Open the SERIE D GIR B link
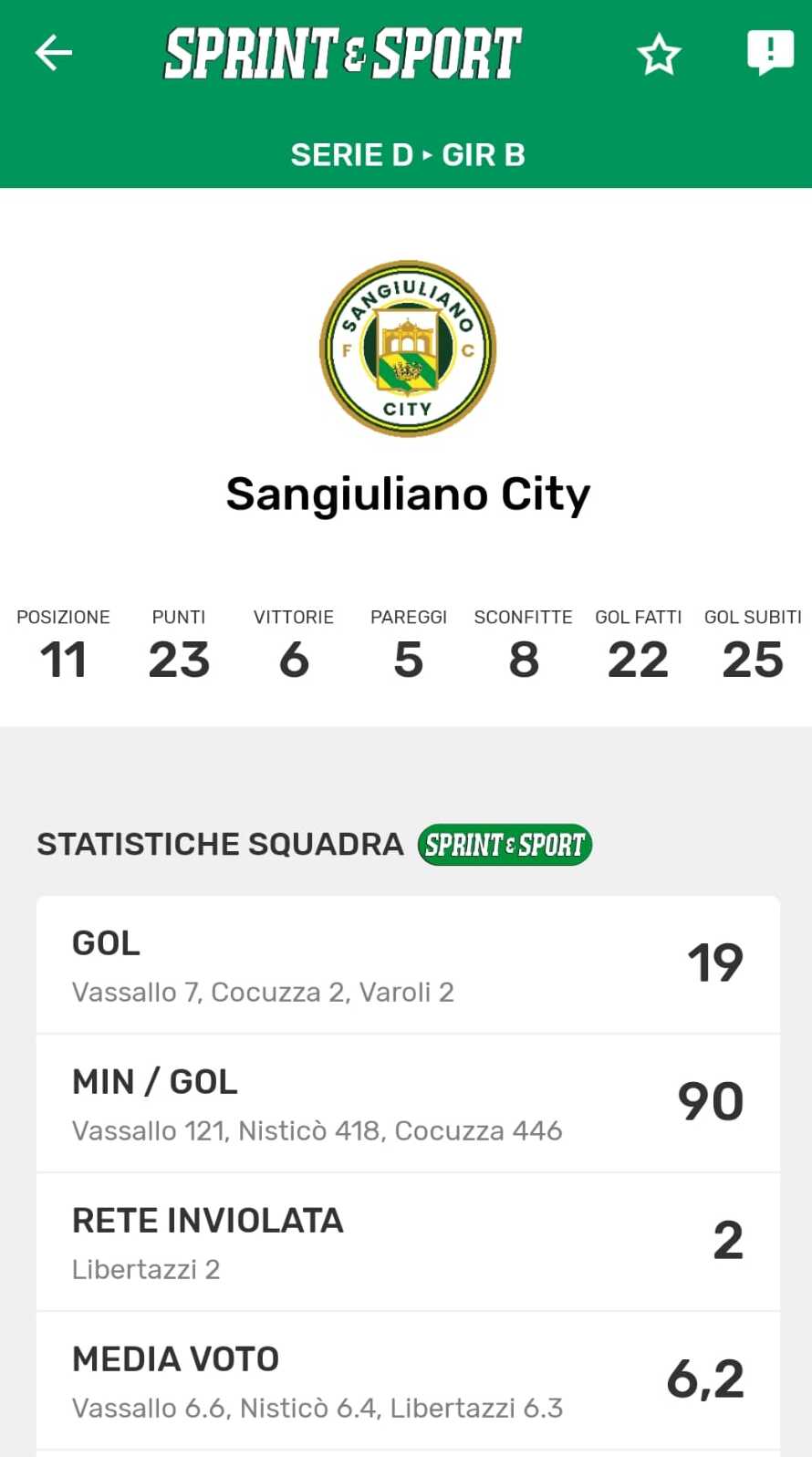812x1457 pixels. pos(407,155)
